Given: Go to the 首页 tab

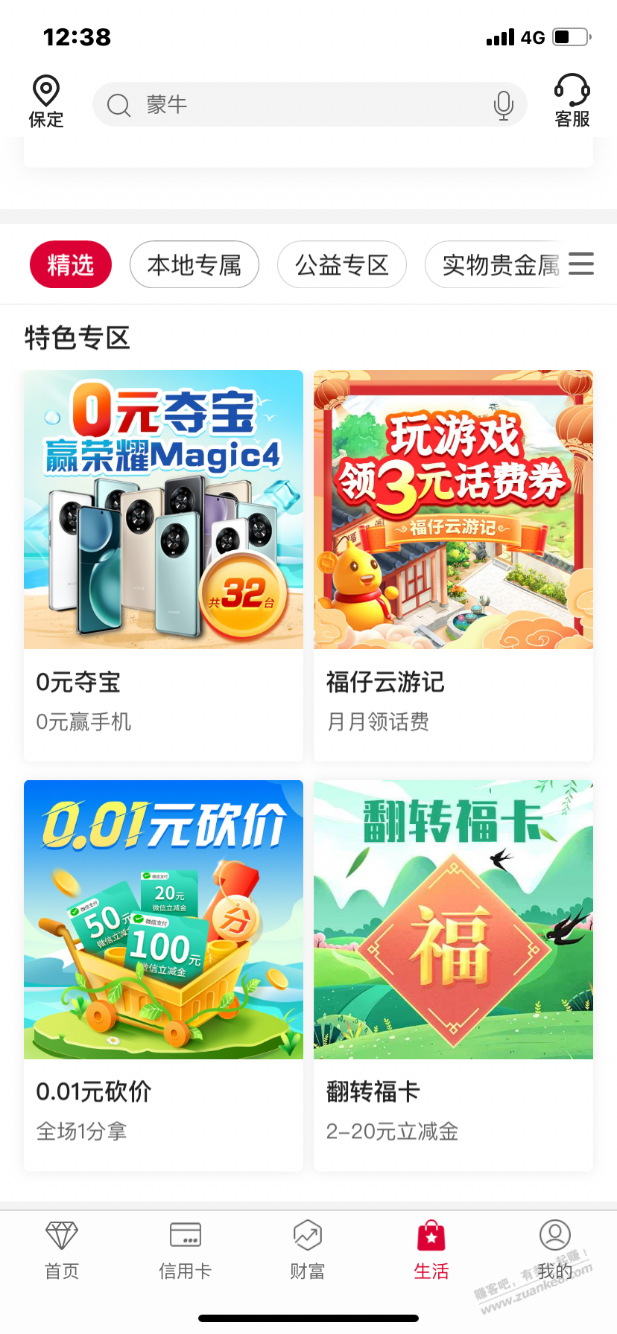Looking at the screenshot, I should (62, 1250).
